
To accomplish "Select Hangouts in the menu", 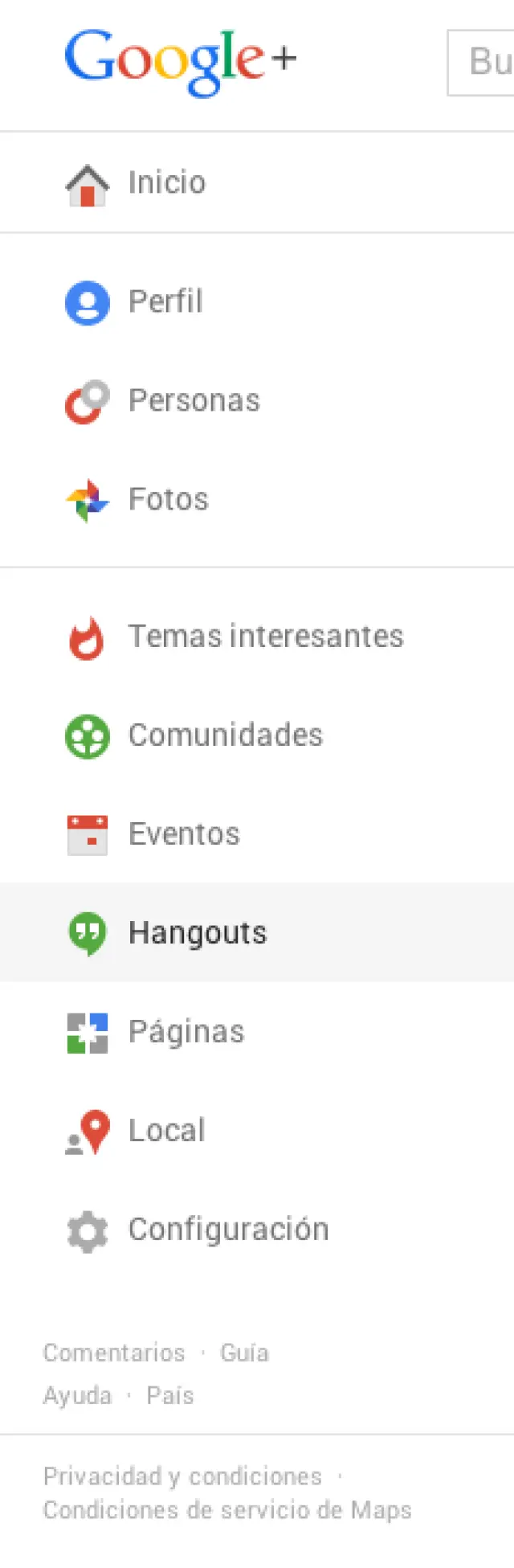I will point(197,933).
